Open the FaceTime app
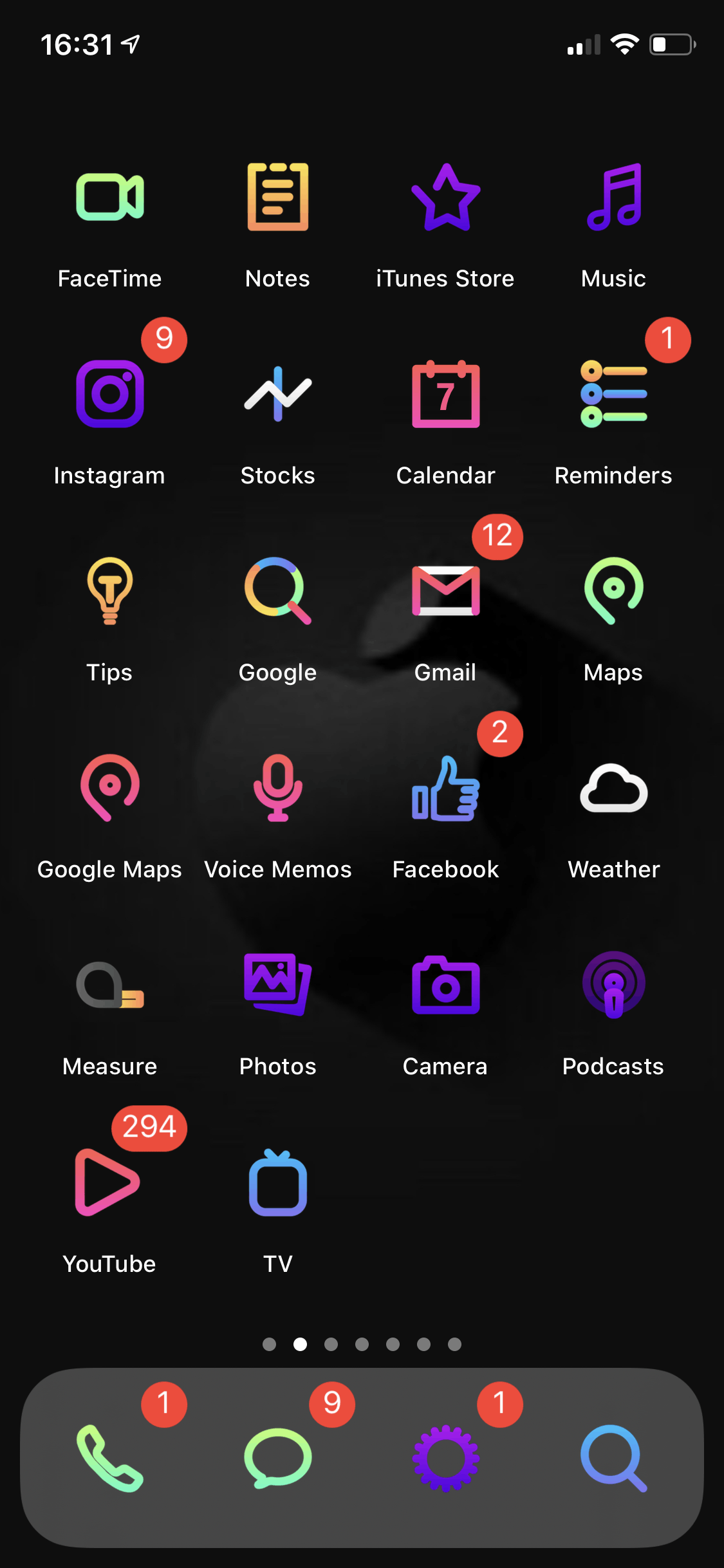724x1568 pixels. coord(110,197)
